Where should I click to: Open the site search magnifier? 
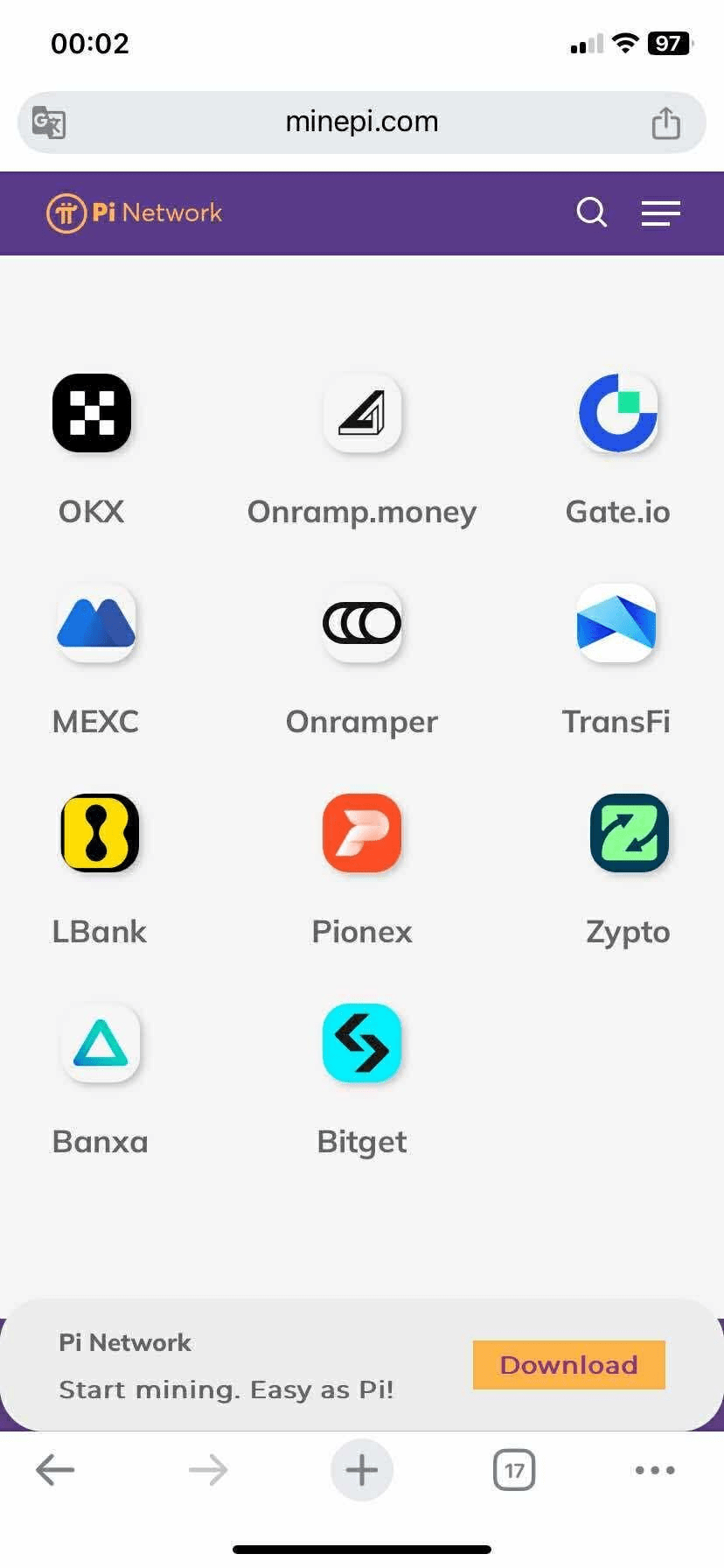592,212
